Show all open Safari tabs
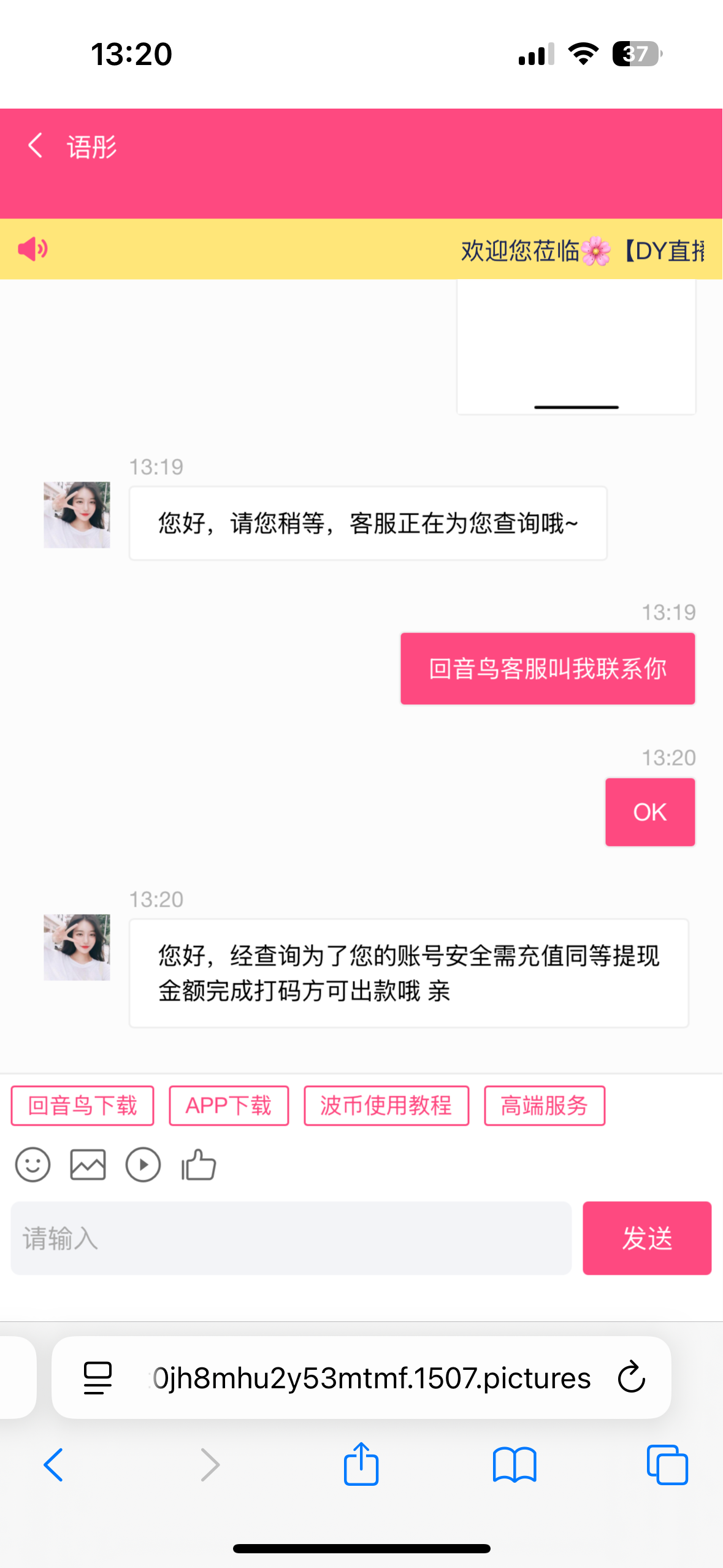Screen dimensions: 723x1568 coord(667,1465)
